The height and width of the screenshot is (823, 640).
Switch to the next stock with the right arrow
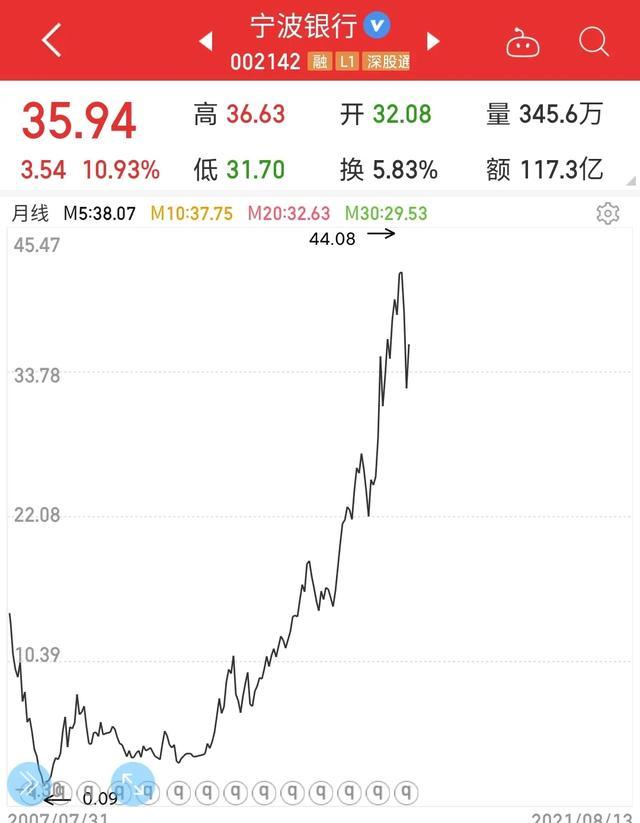pos(433,41)
